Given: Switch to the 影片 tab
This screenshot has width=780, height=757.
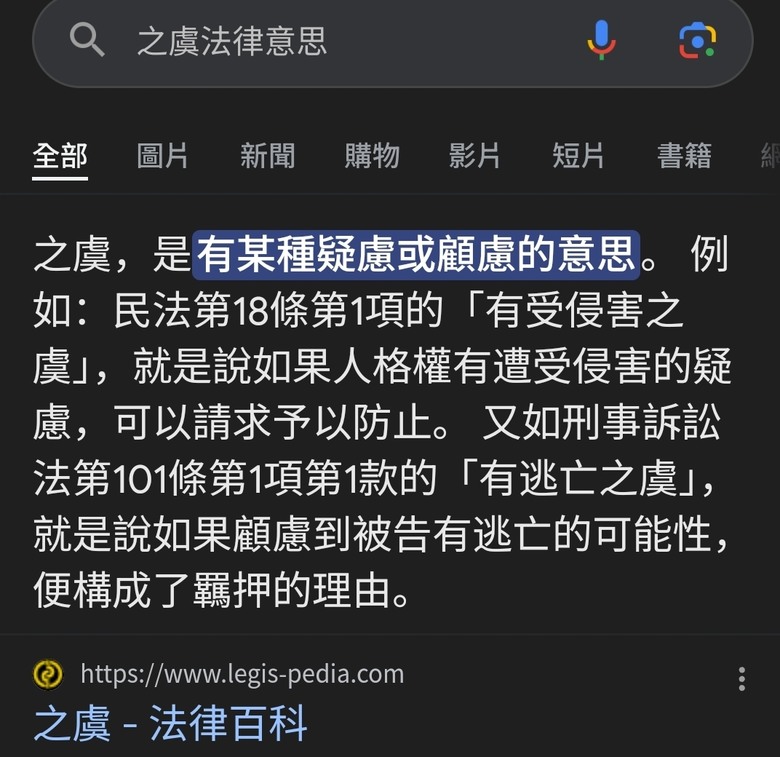Looking at the screenshot, I should (x=475, y=156).
